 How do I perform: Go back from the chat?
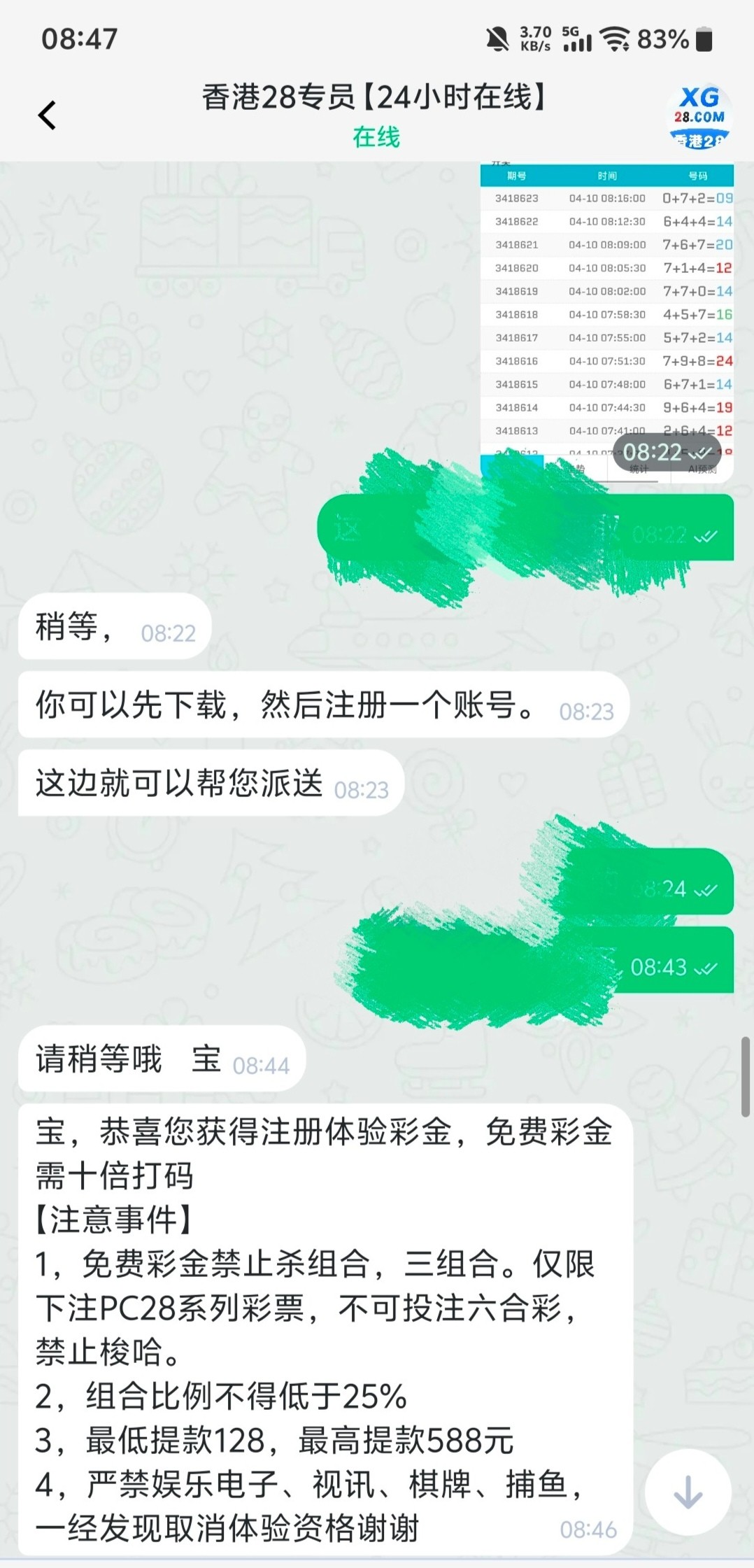coord(47,115)
